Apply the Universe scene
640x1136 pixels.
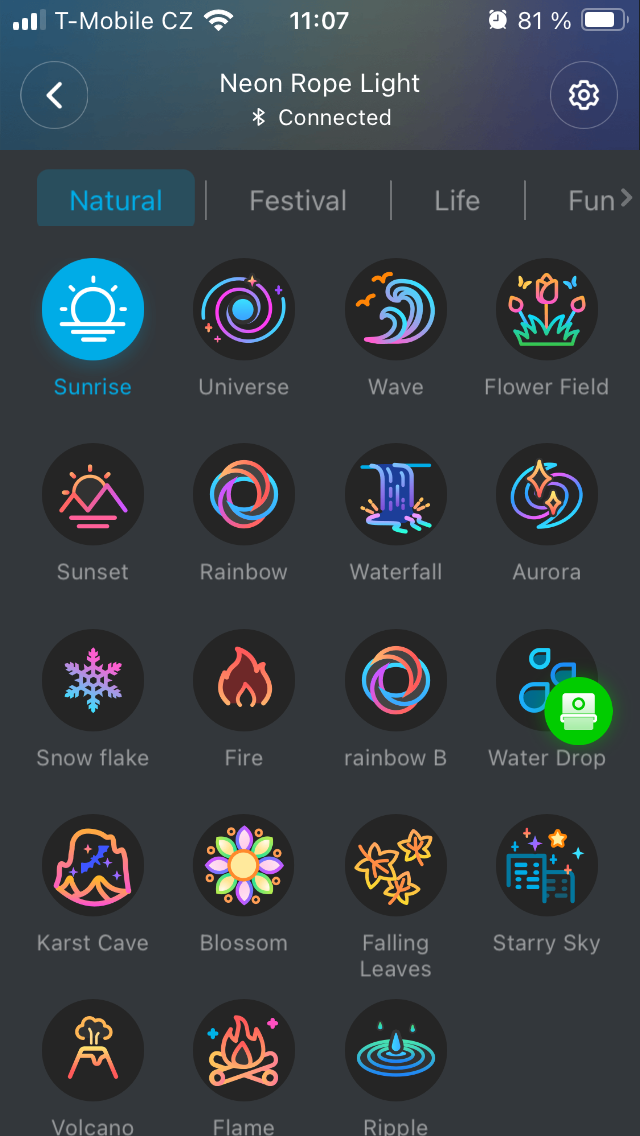tap(244, 310)
